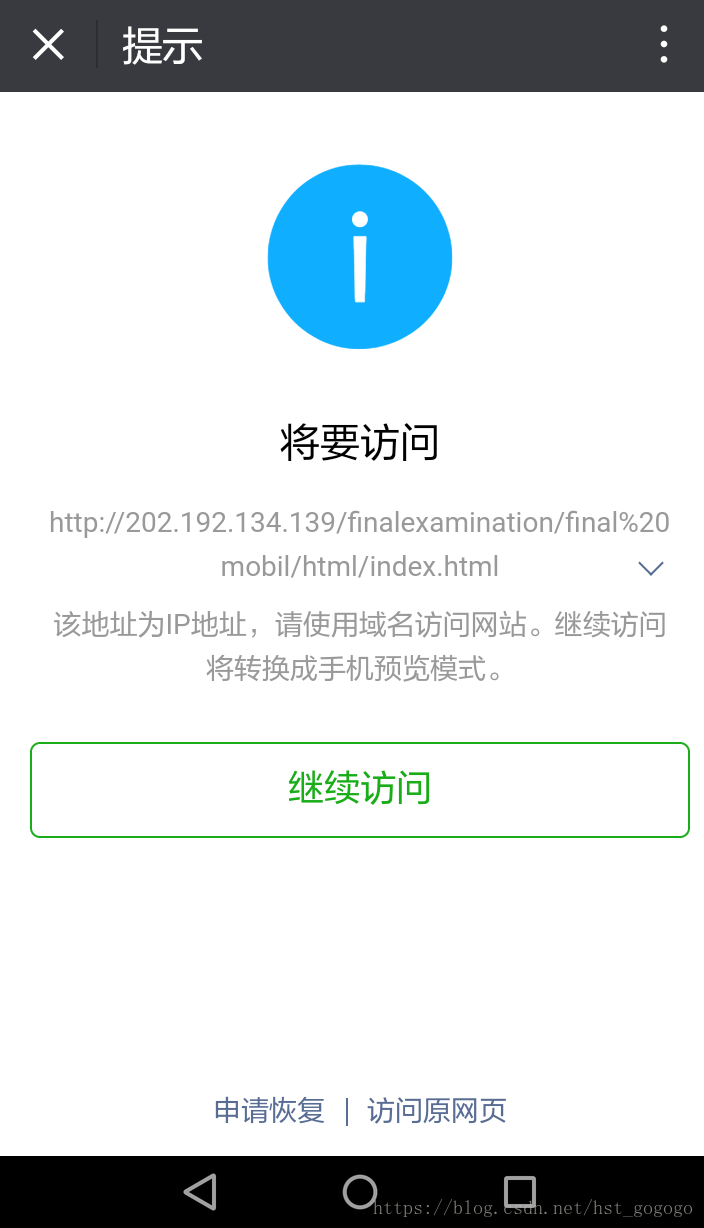This screenshot has height=1228, width=704.
Task: Open the three-dot overflow menu
Action: (x=663, y=45)
